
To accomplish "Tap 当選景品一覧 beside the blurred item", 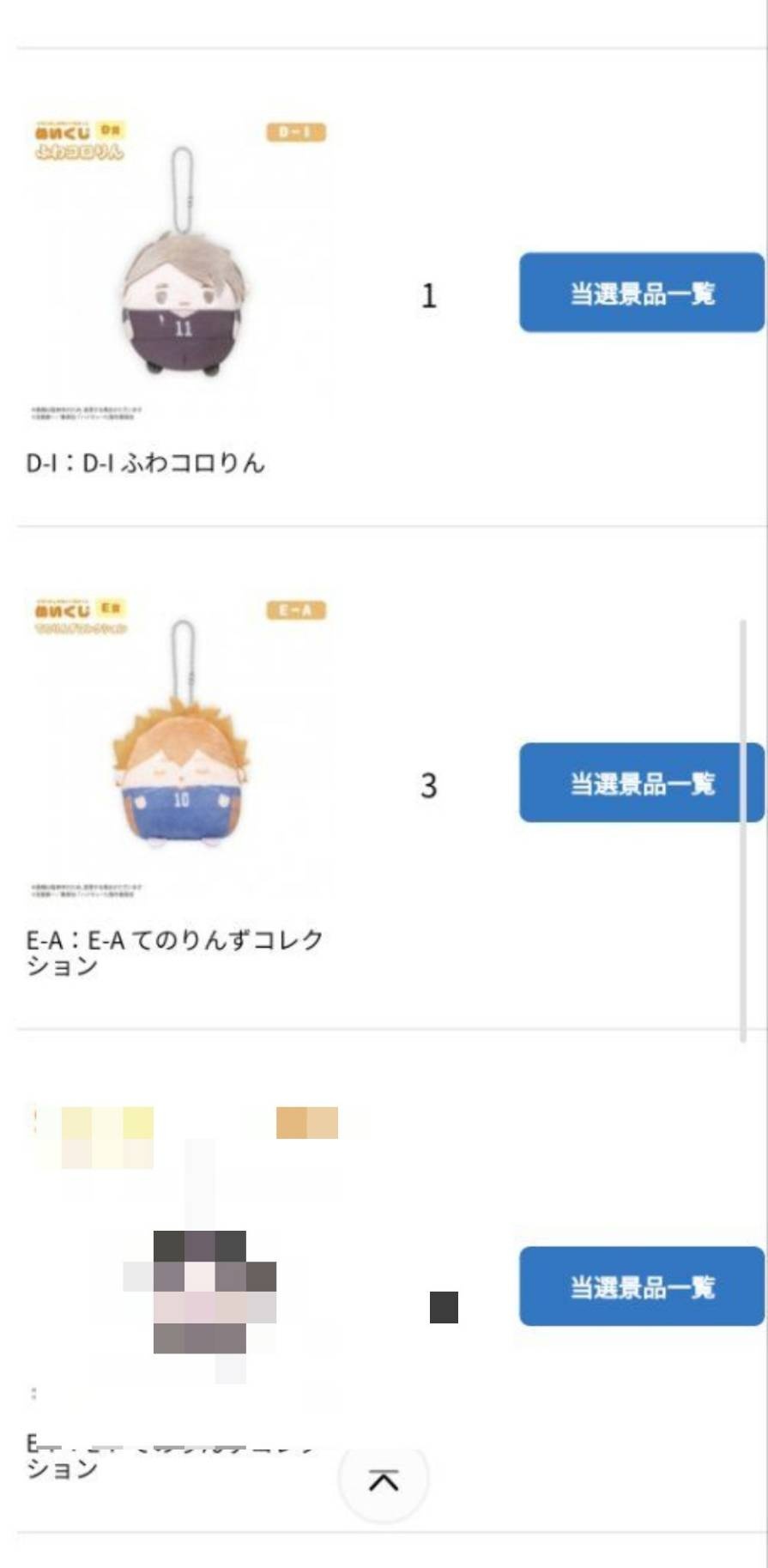I will (x=641, y=1286).
